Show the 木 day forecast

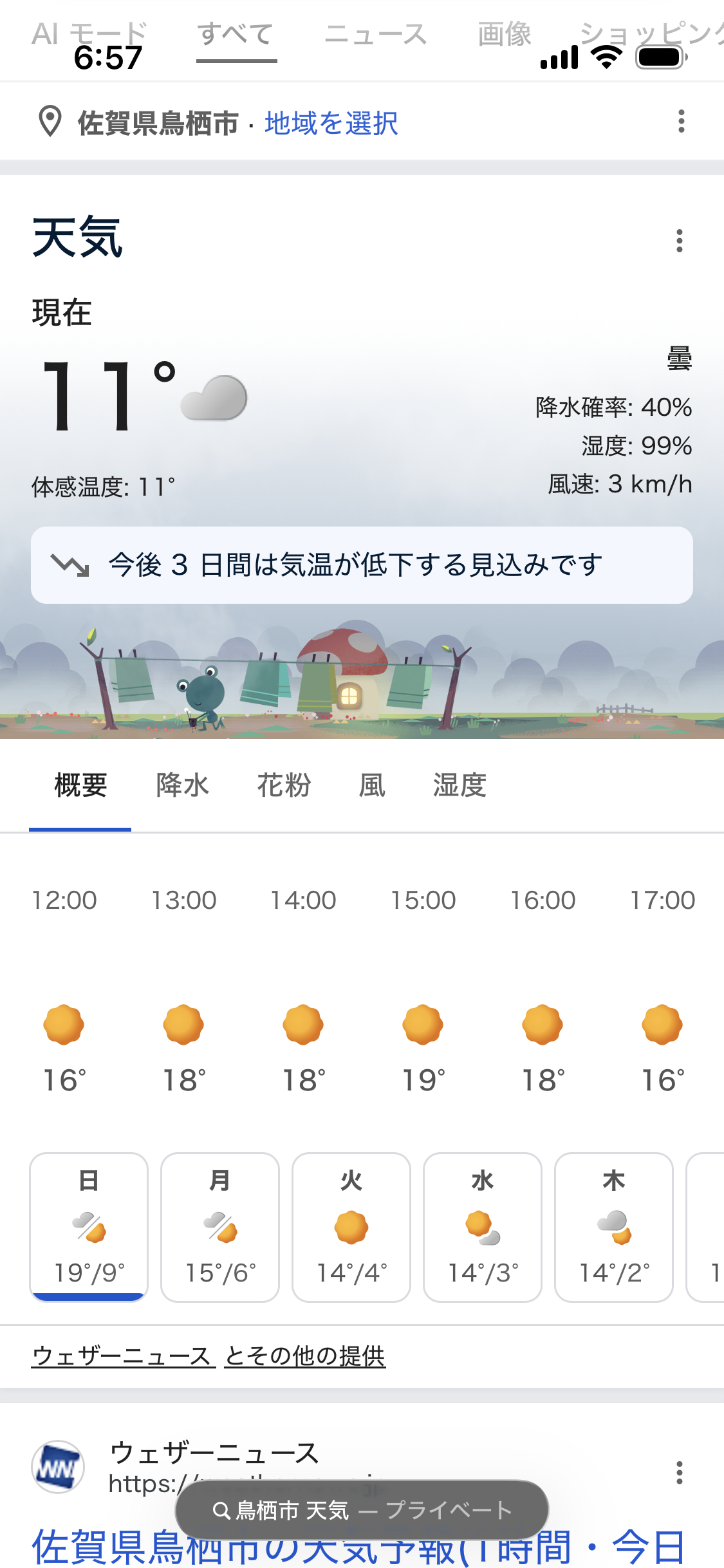(614, 1227)
